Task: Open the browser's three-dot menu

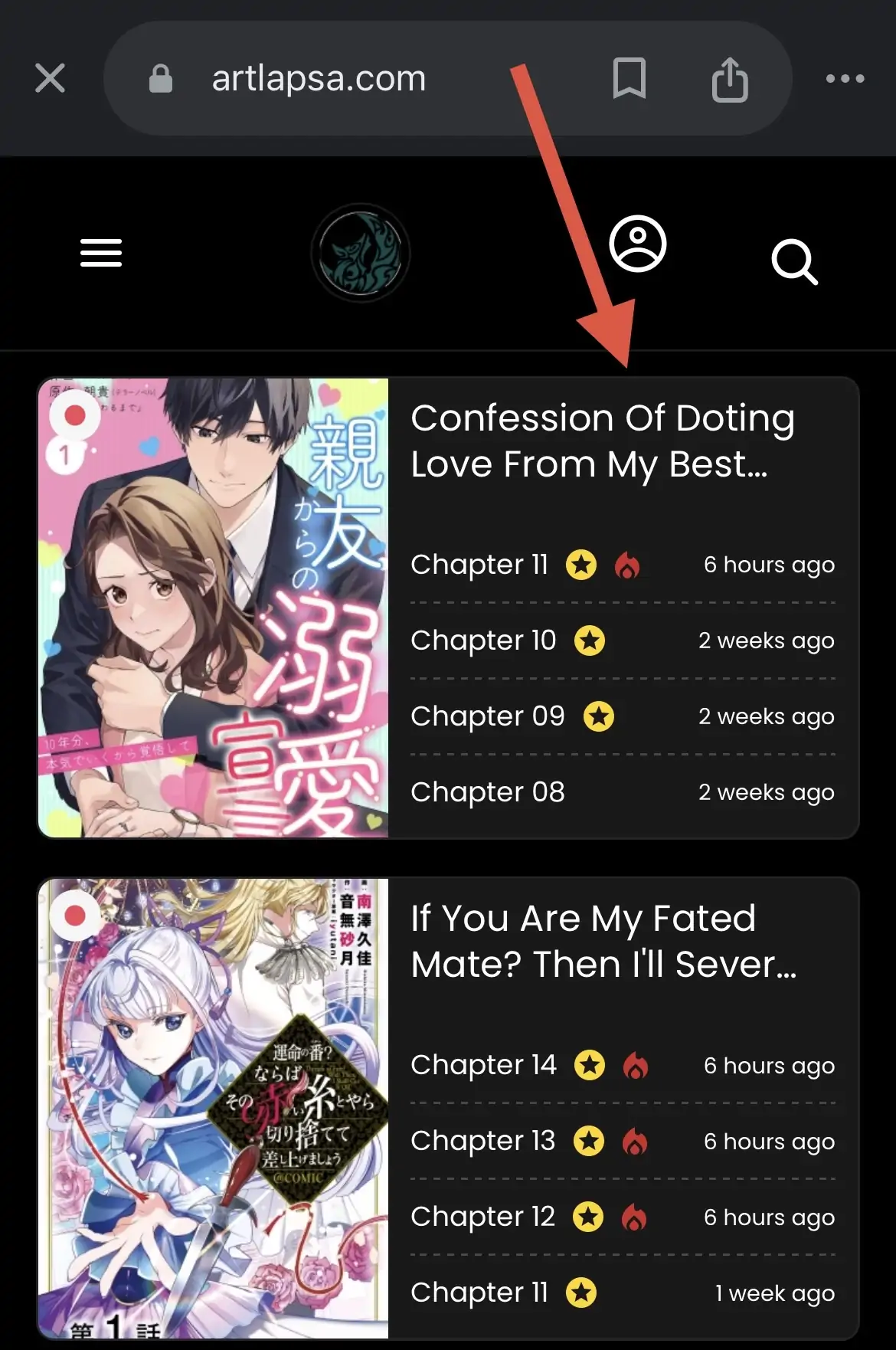Action: coord(845,78)
